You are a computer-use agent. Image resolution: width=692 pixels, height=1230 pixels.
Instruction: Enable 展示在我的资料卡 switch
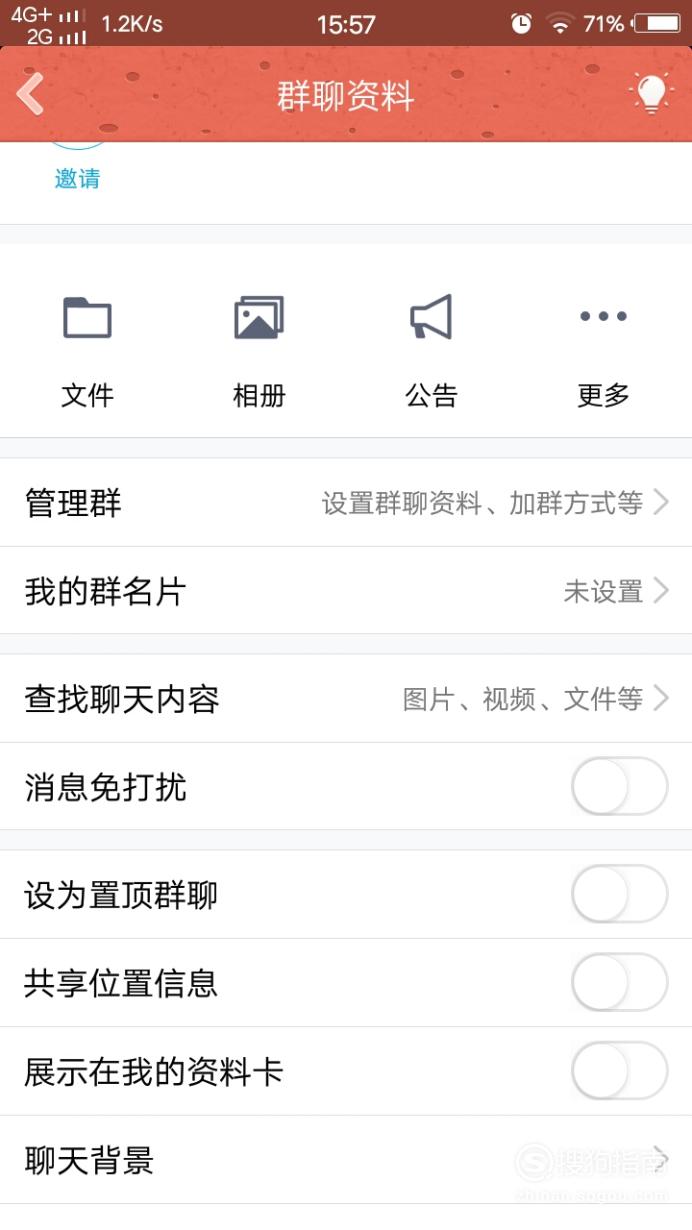pos(619,1071)
